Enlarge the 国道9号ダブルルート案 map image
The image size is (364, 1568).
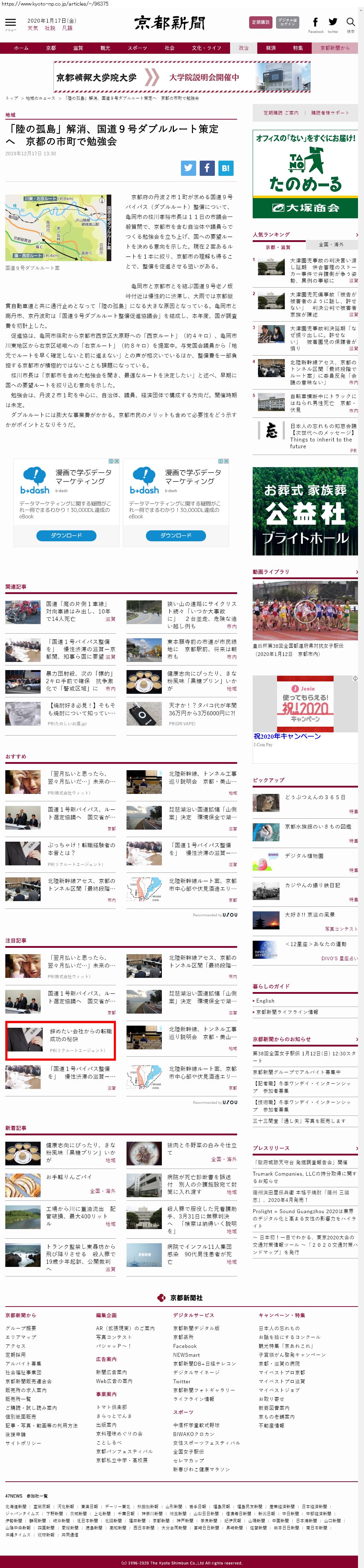(58, 227)
